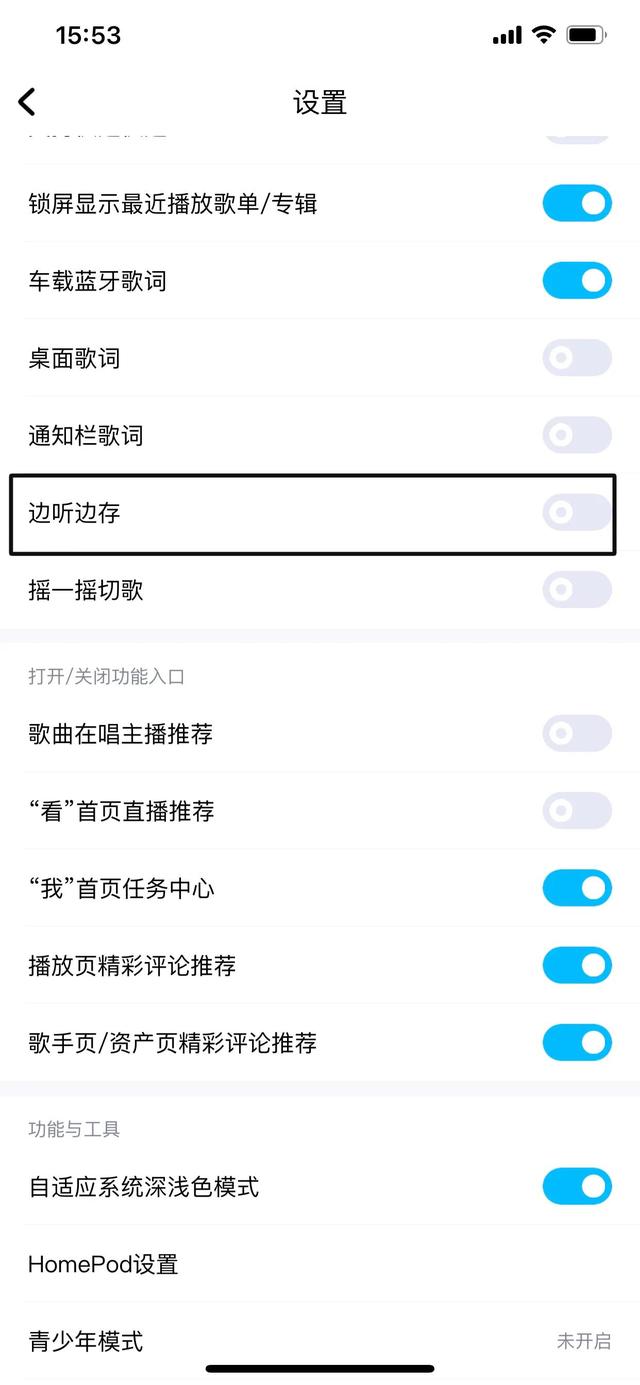
Task: Turn on "看"首页直播推荐
Action: [x=577, y=811]
